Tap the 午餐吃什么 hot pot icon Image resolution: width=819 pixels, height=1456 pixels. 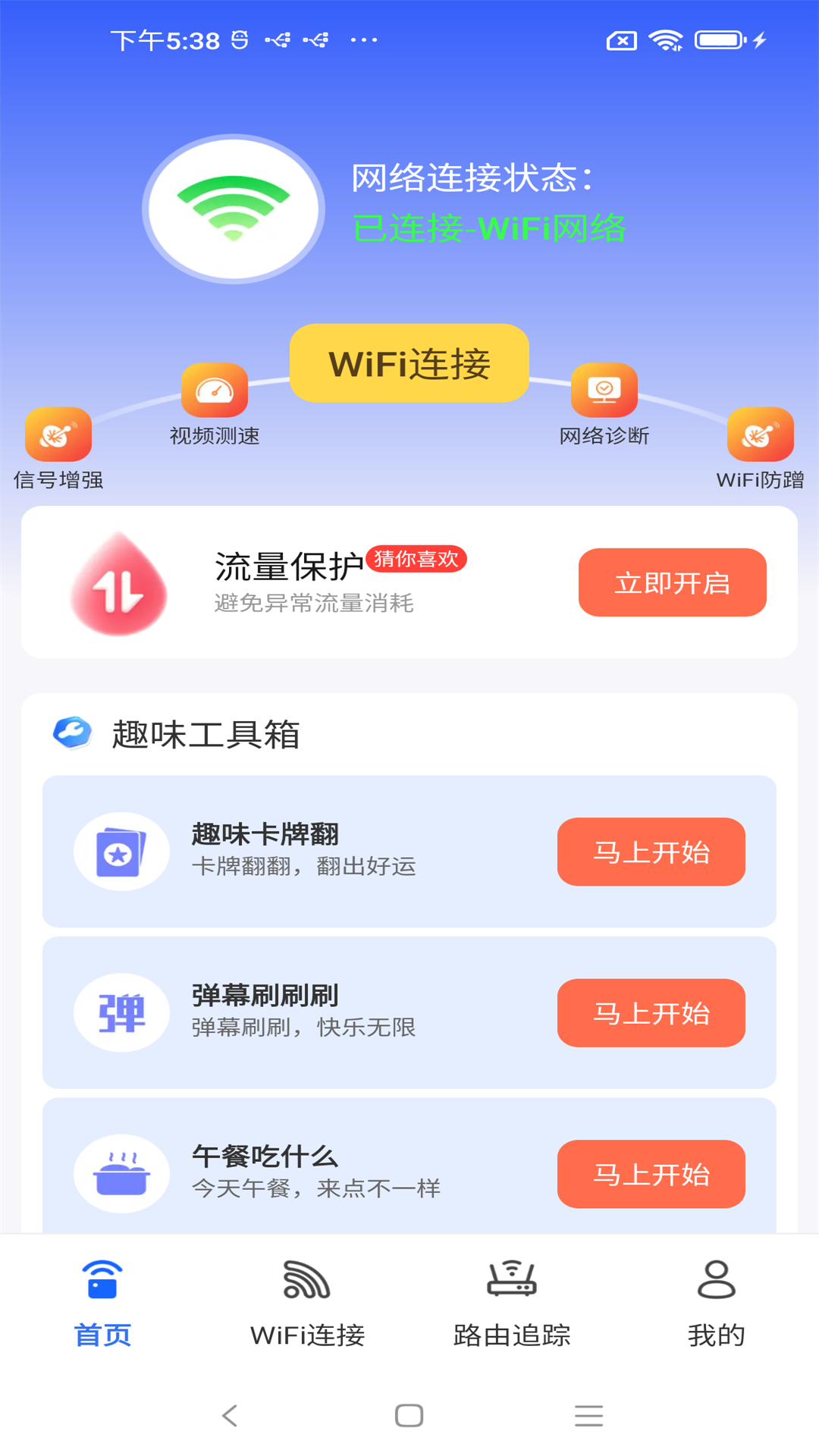click(121, 1173)
